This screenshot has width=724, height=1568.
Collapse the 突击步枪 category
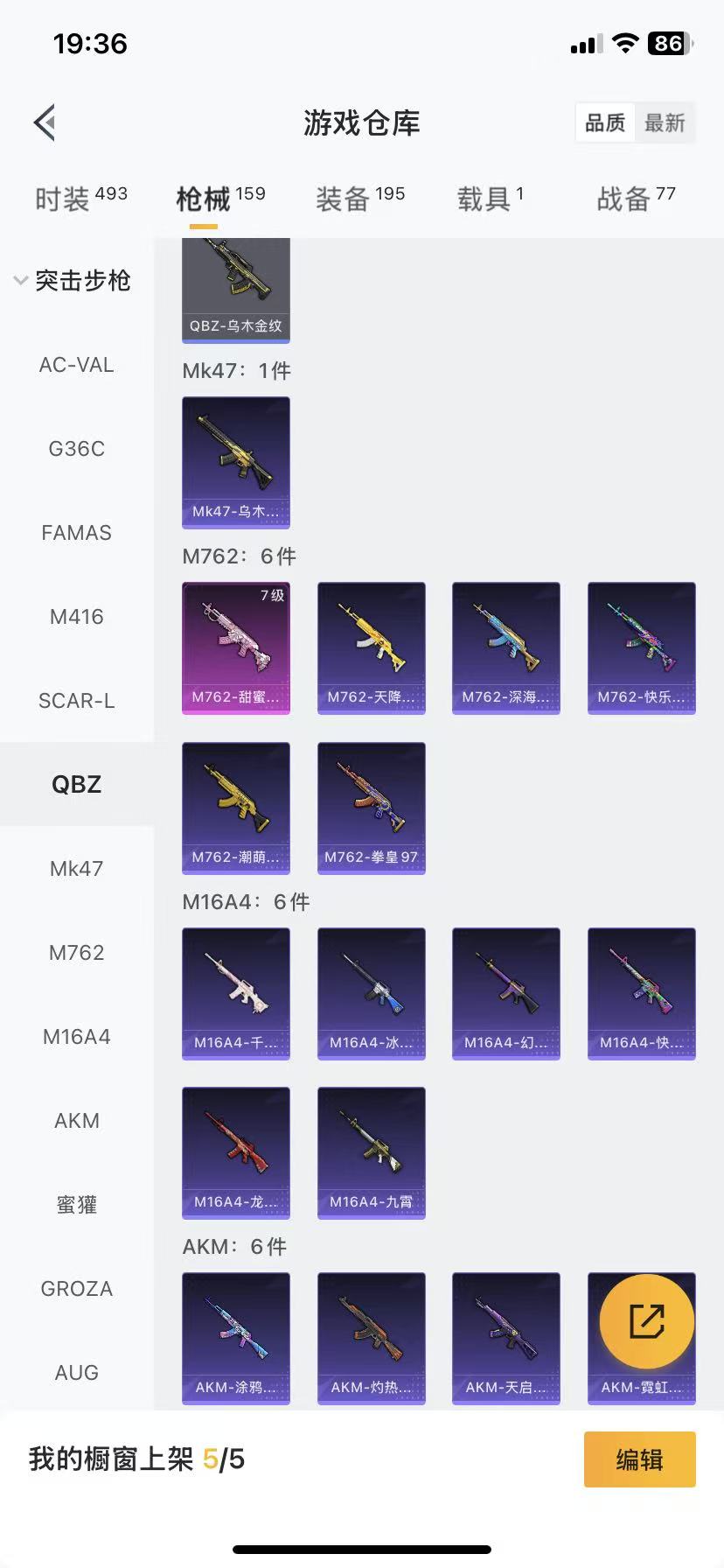[x=73, y=281]
